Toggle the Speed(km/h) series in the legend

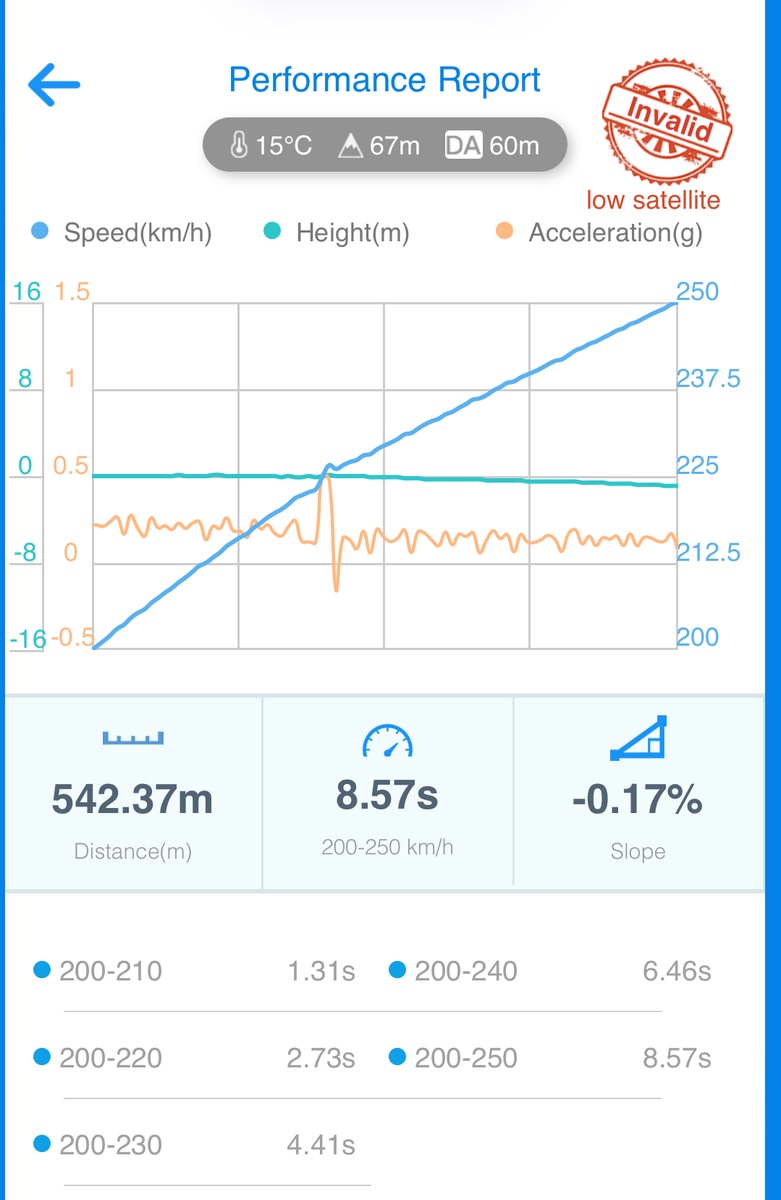[124, 233]
